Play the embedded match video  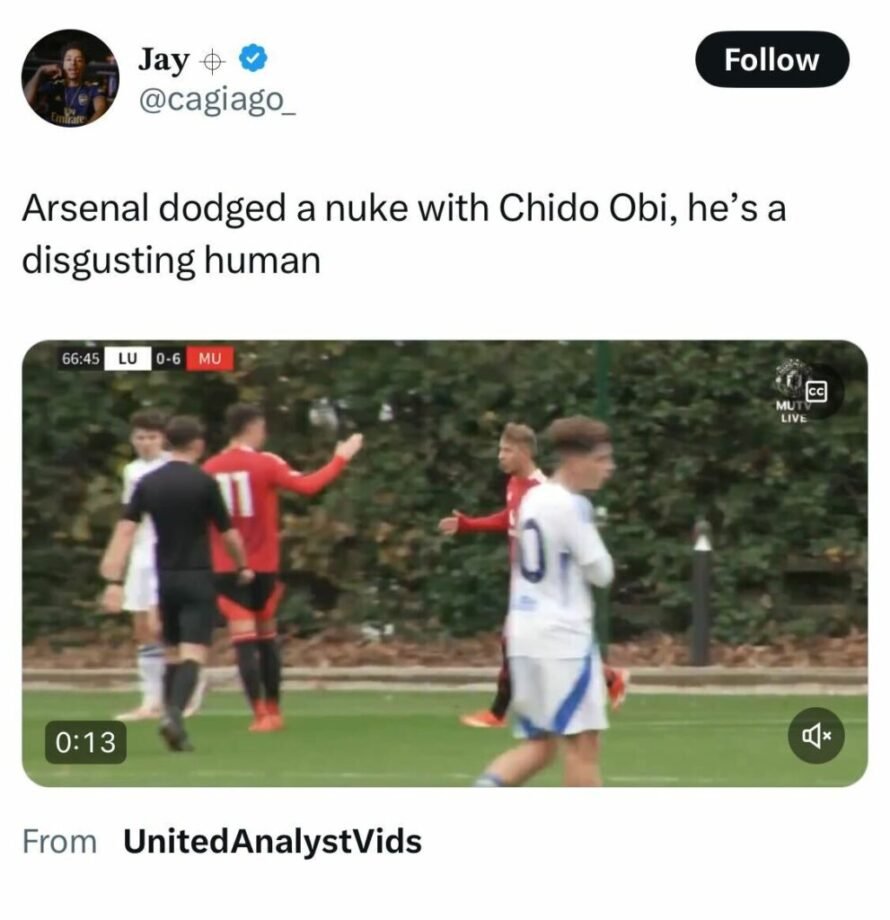pyautogui.click(x=444, y=563)
